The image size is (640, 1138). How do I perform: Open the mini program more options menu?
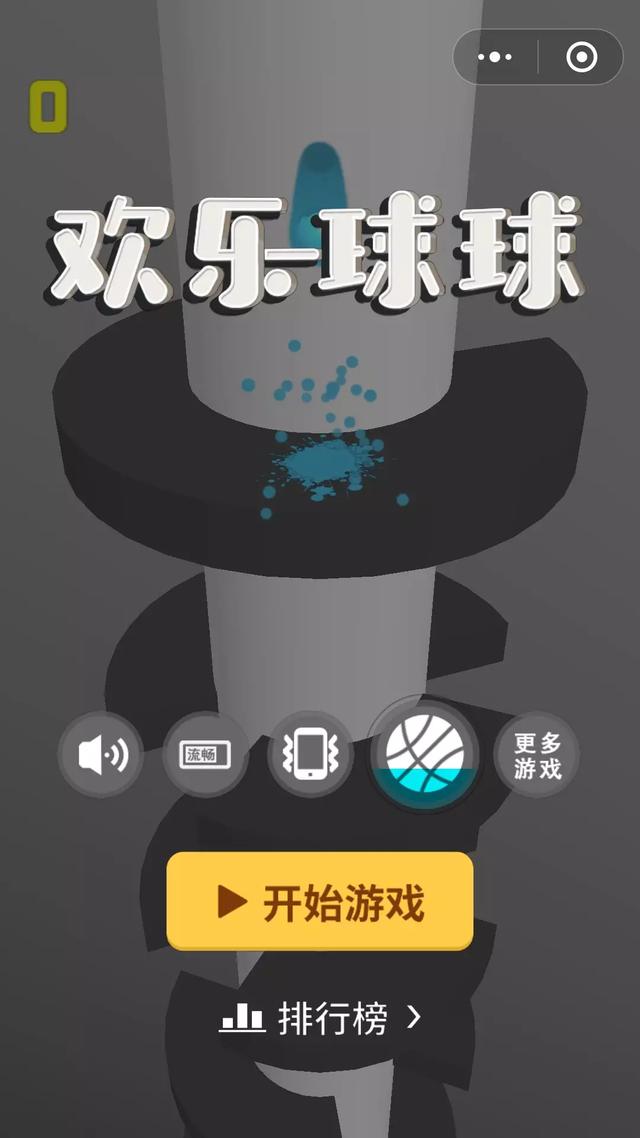[495, 58]
